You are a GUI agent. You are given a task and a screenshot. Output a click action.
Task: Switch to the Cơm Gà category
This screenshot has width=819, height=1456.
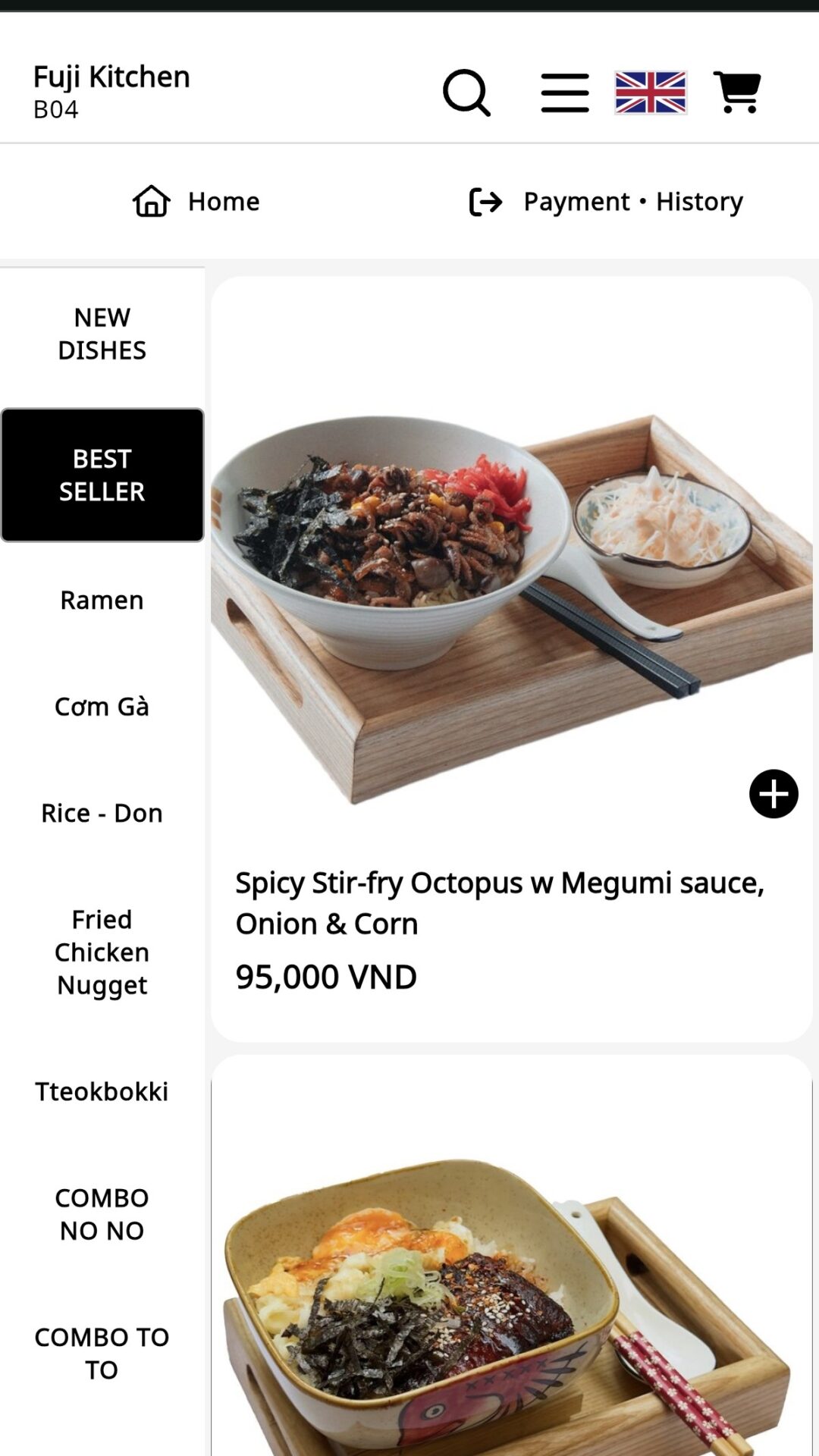102,707
